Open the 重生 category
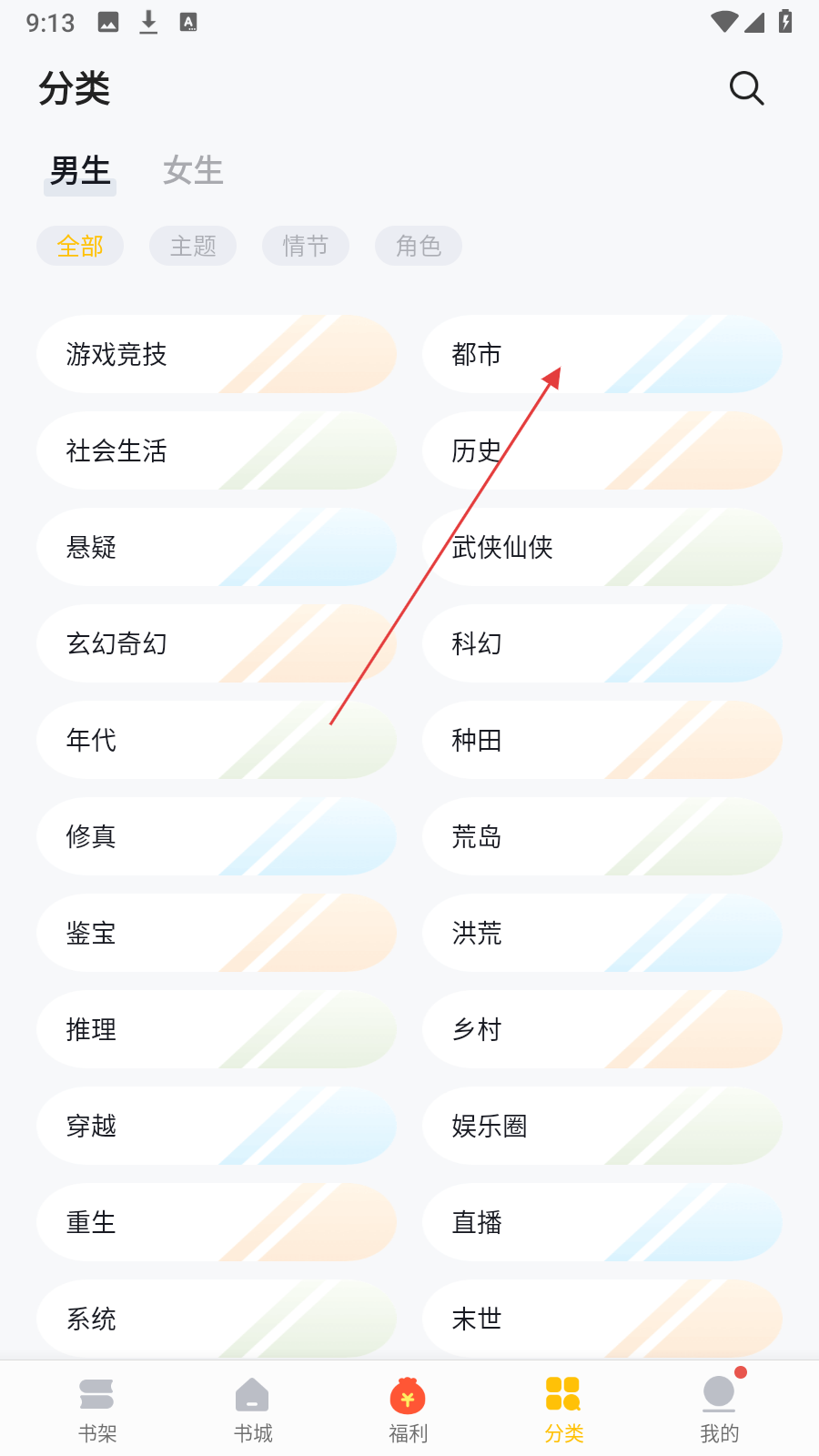 (x=217, y=1222)
